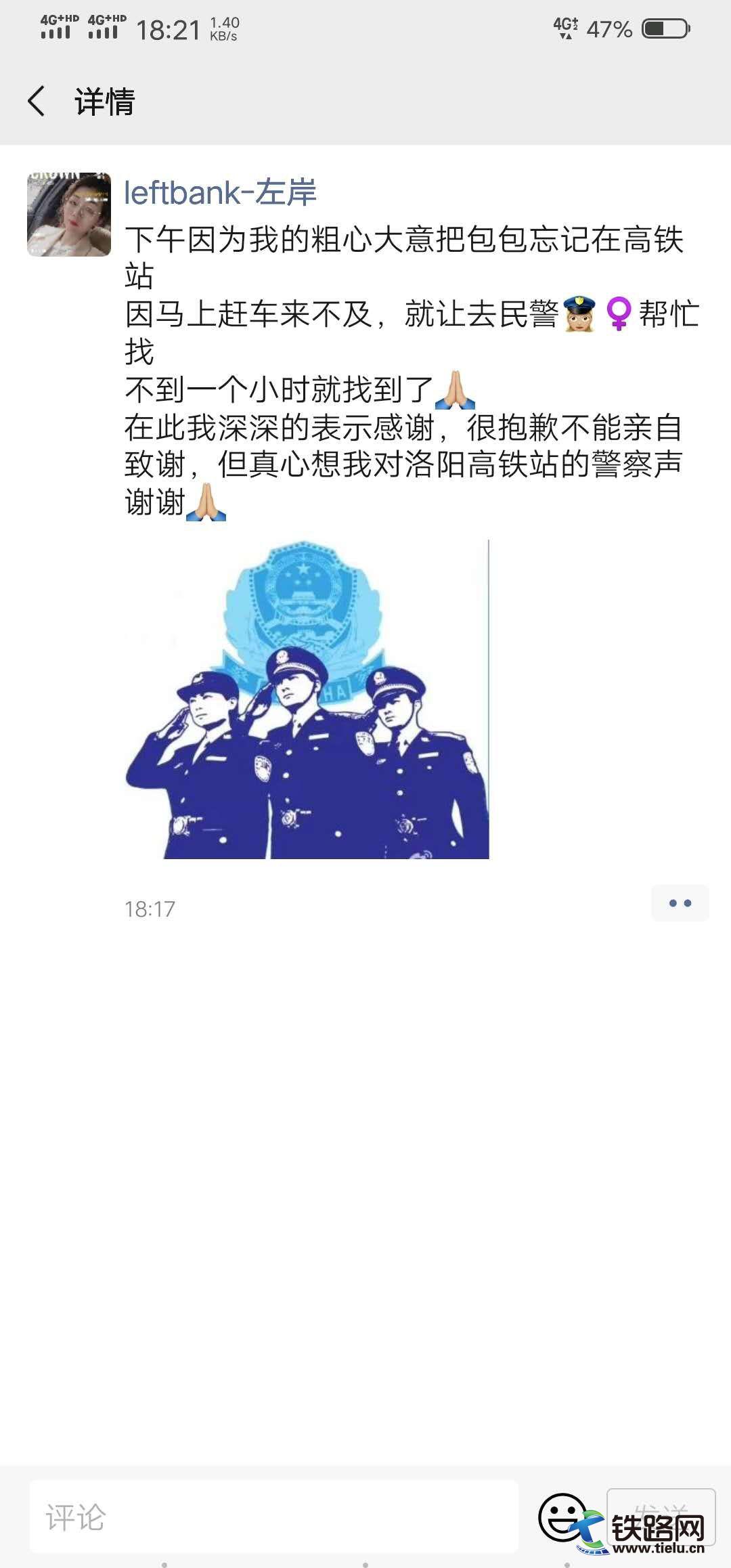This screenshot has width=731, height=1568.
Task: Open the emoji smiley picker
Action: pos(562,1515)
